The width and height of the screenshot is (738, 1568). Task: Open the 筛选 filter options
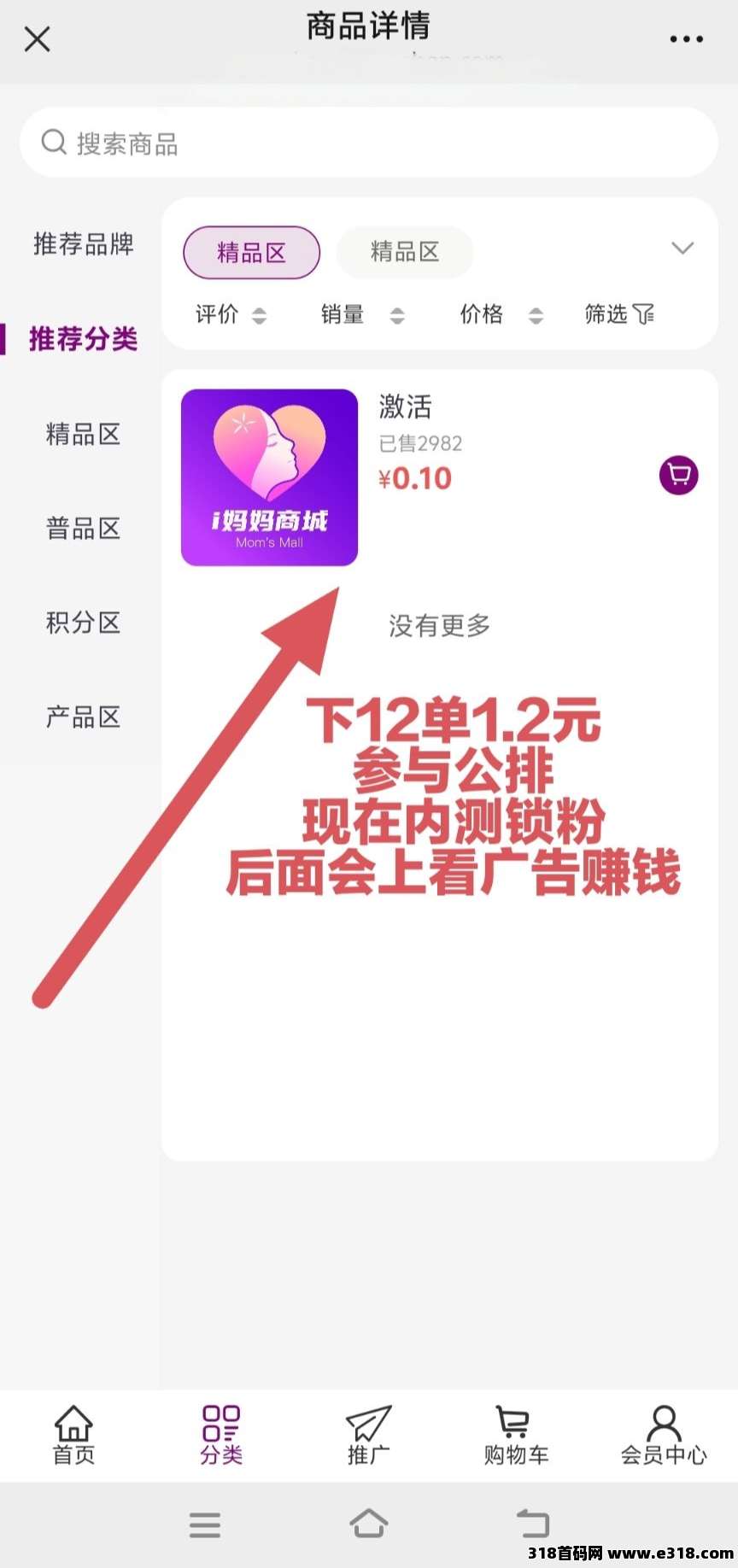coord(619,314)
